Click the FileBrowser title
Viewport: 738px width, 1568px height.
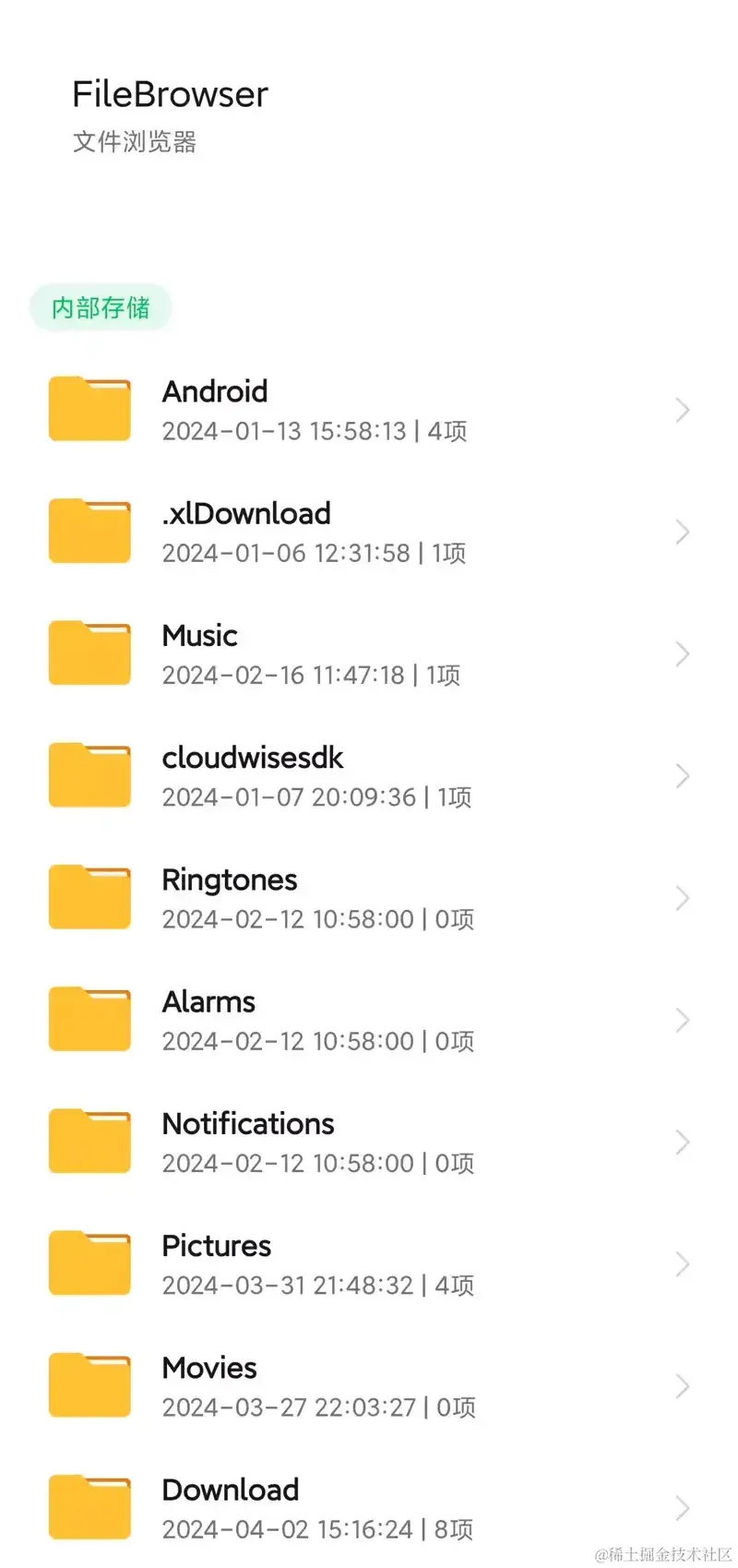click(x=170, y=92)
